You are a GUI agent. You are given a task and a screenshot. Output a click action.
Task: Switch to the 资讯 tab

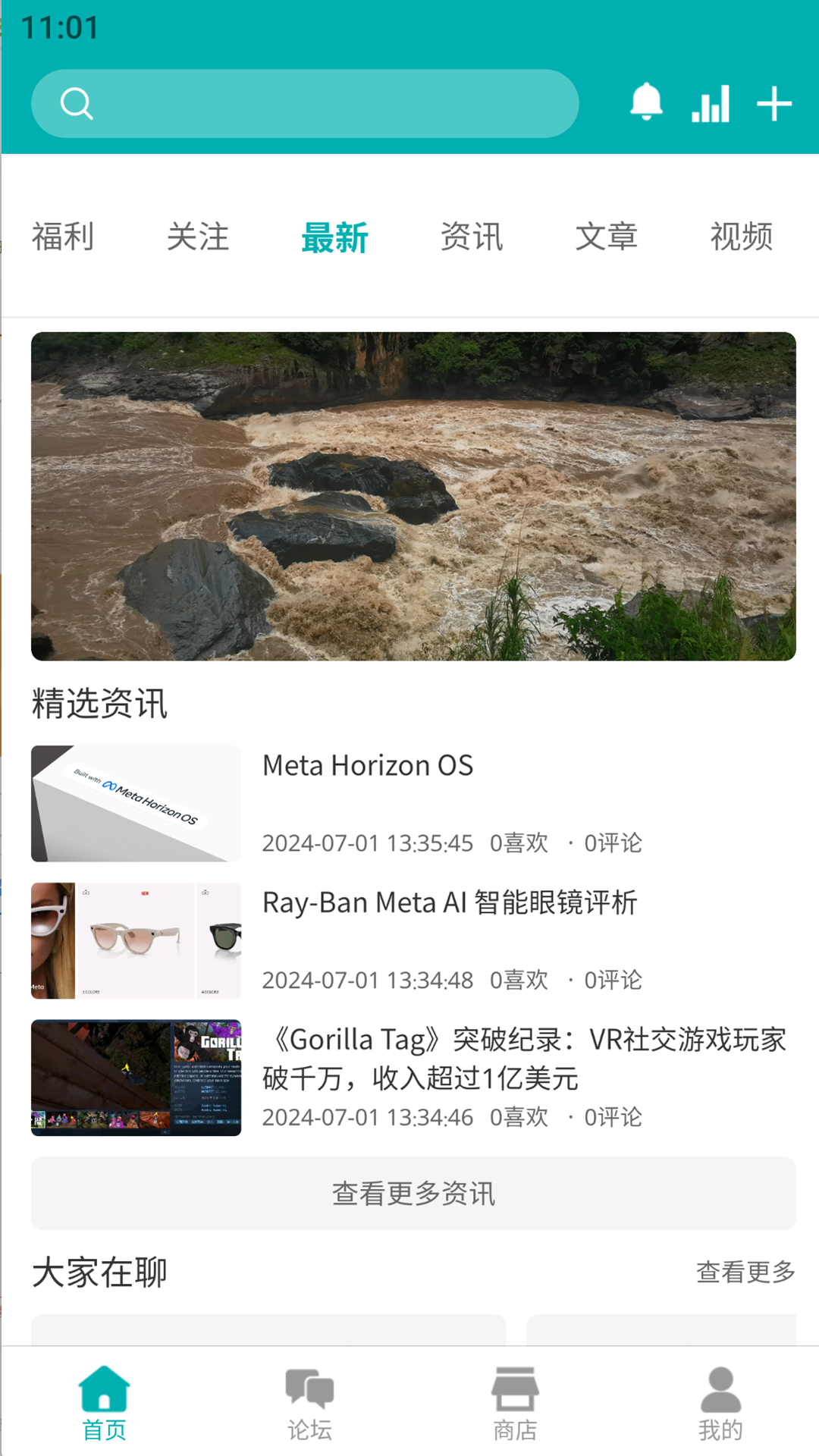coord(471,237)
